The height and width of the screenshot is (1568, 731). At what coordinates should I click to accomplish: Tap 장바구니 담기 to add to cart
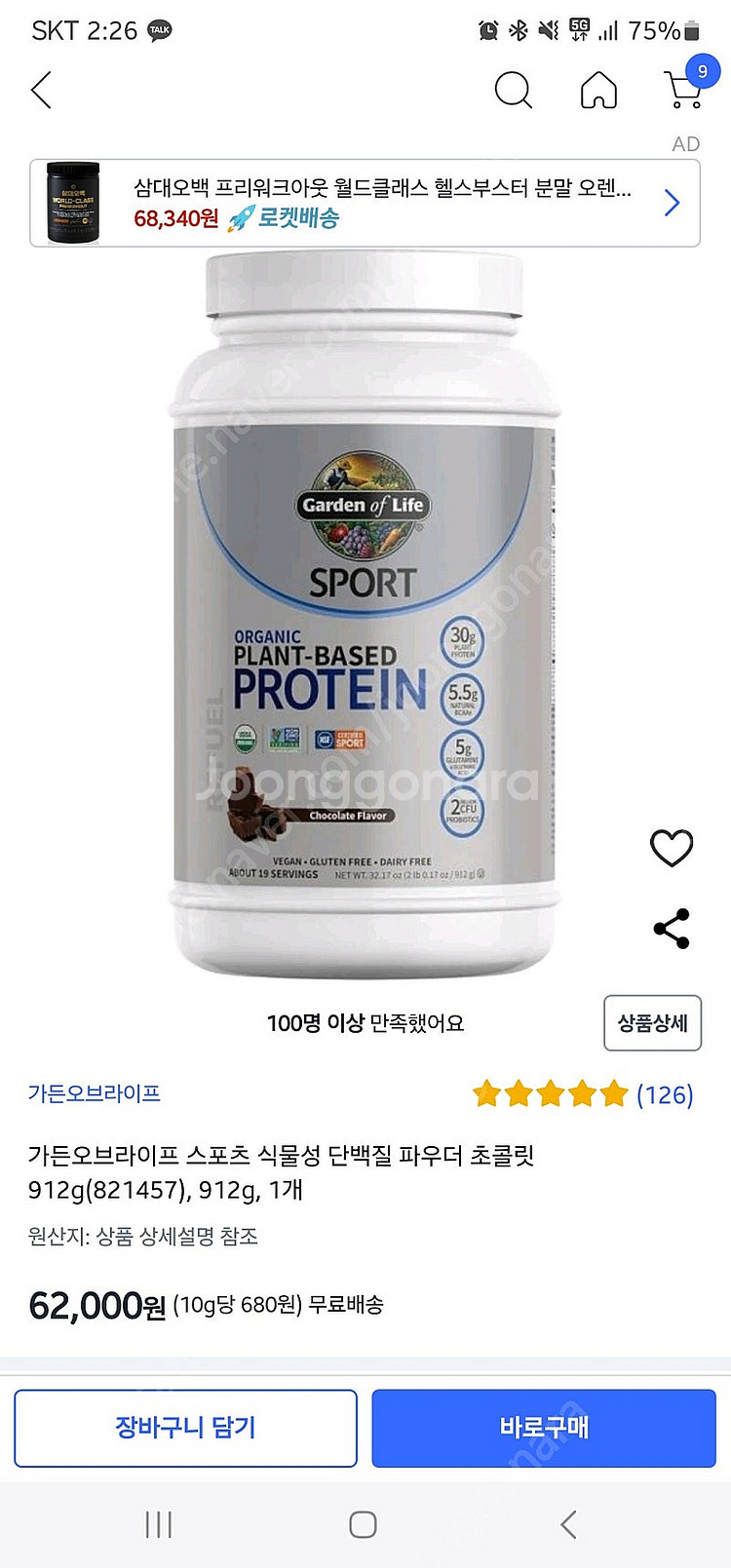point(185,1427)
